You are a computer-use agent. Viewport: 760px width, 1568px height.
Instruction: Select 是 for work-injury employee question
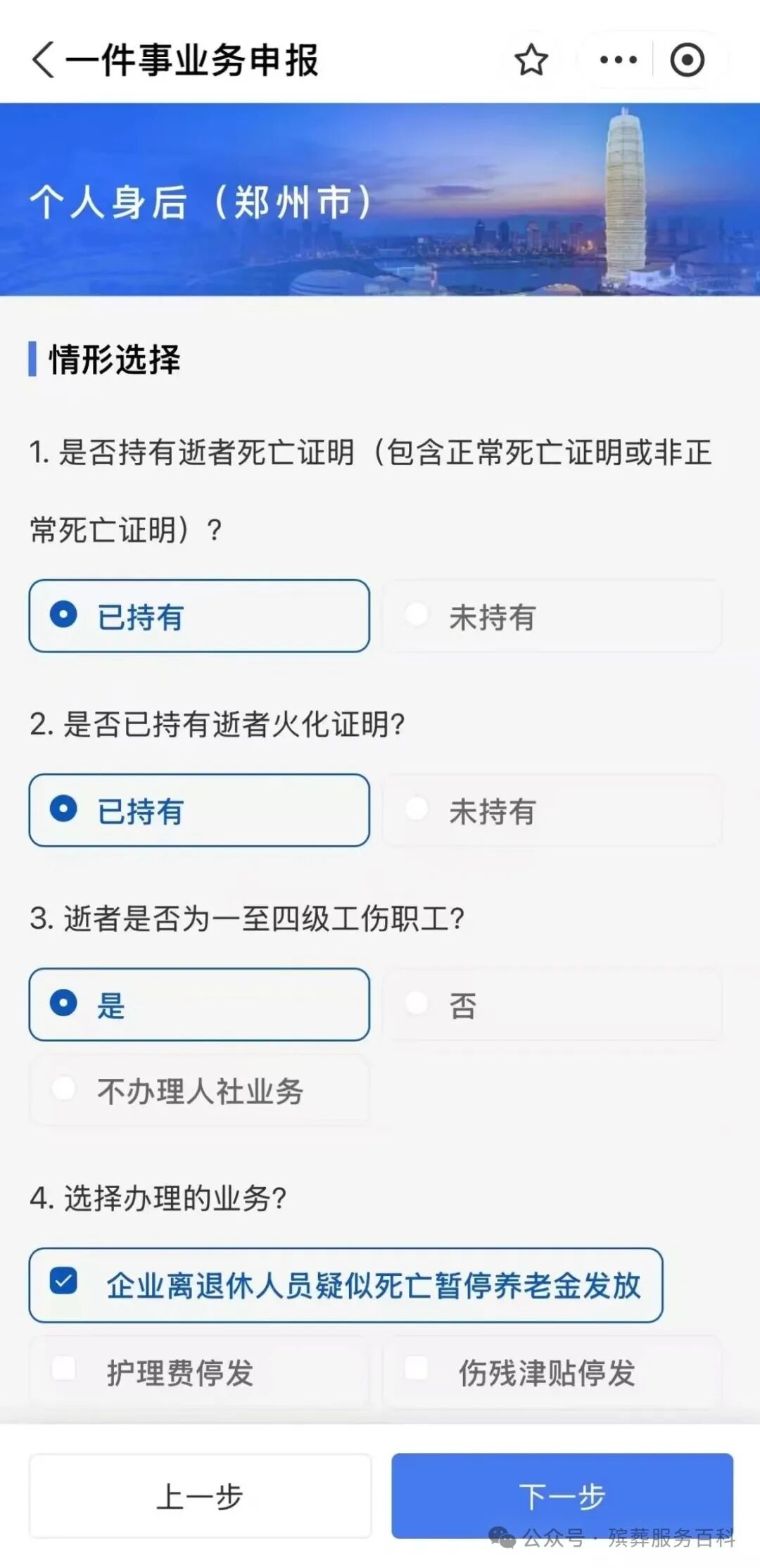pyautogui.click(x=199, y=1004)
